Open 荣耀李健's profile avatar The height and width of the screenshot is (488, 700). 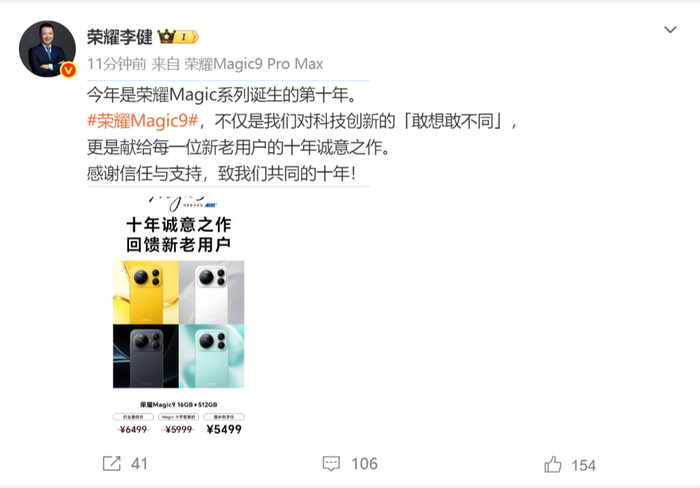coord(47,49)
